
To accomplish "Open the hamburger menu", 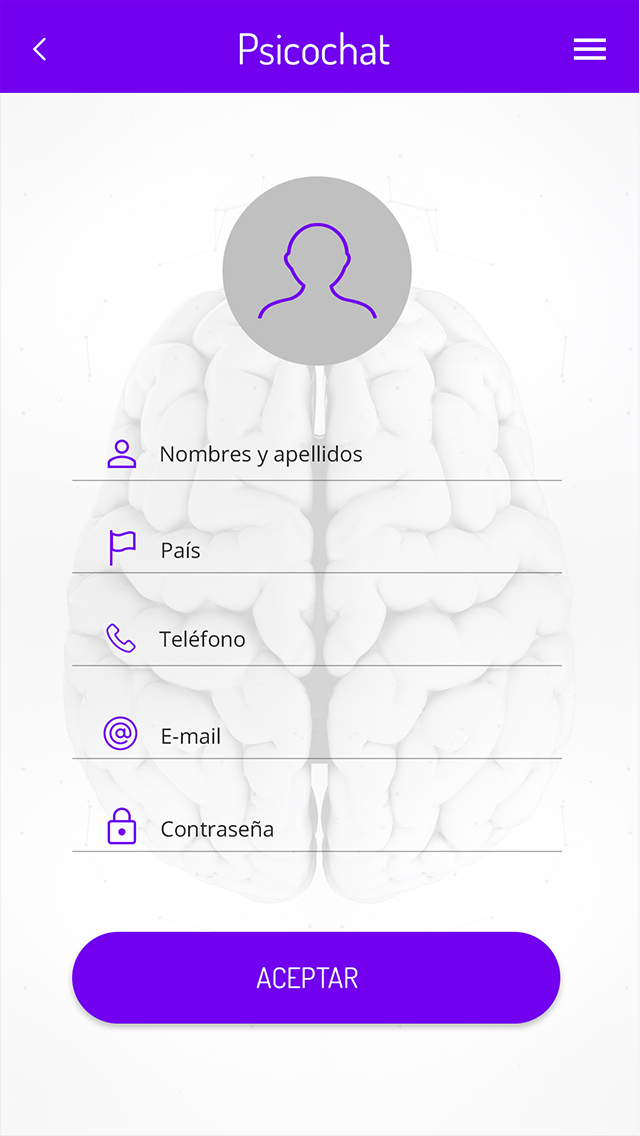I will click(589, 49).
